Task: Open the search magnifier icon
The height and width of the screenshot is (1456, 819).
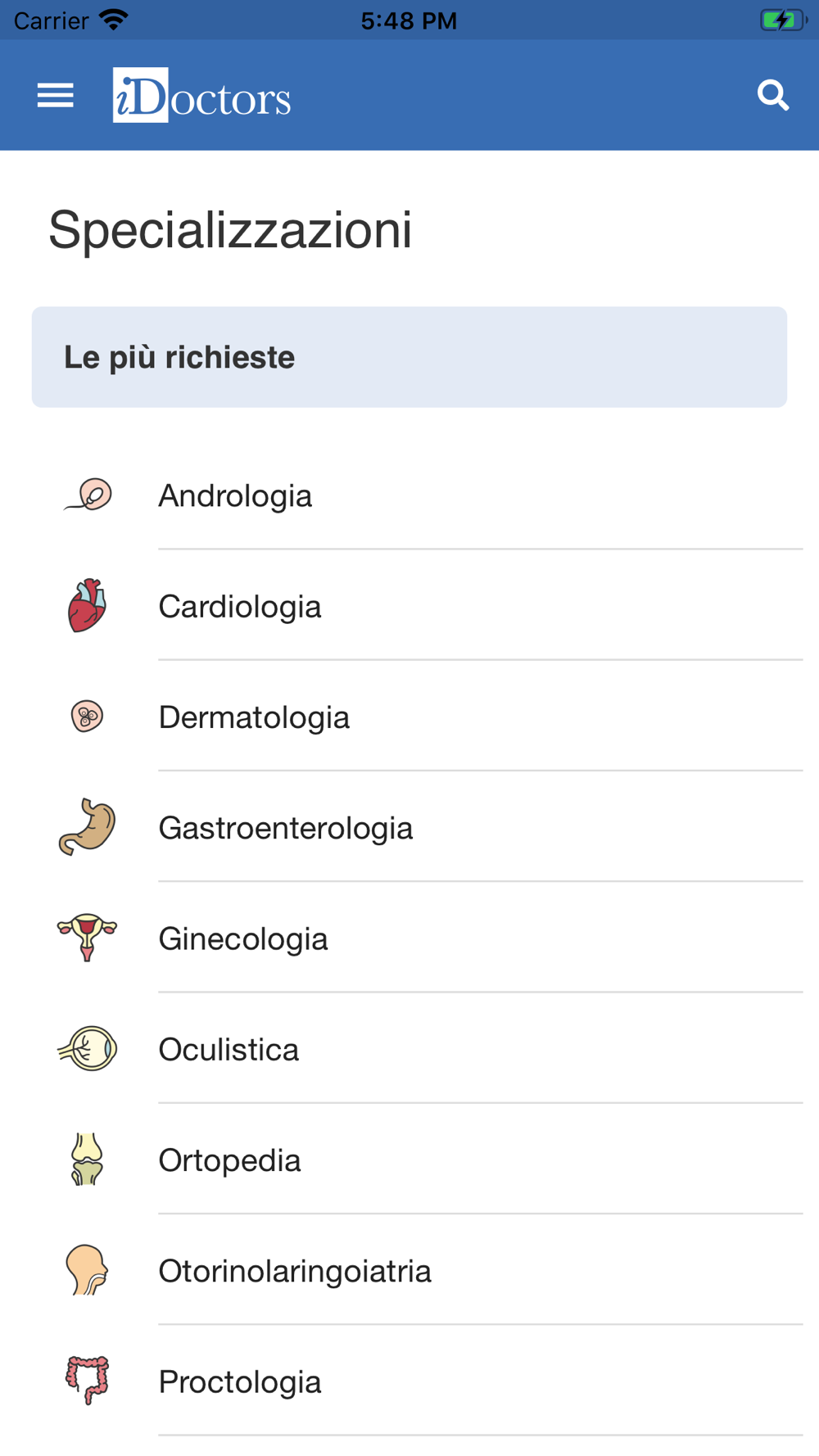Action: [772, 95]
